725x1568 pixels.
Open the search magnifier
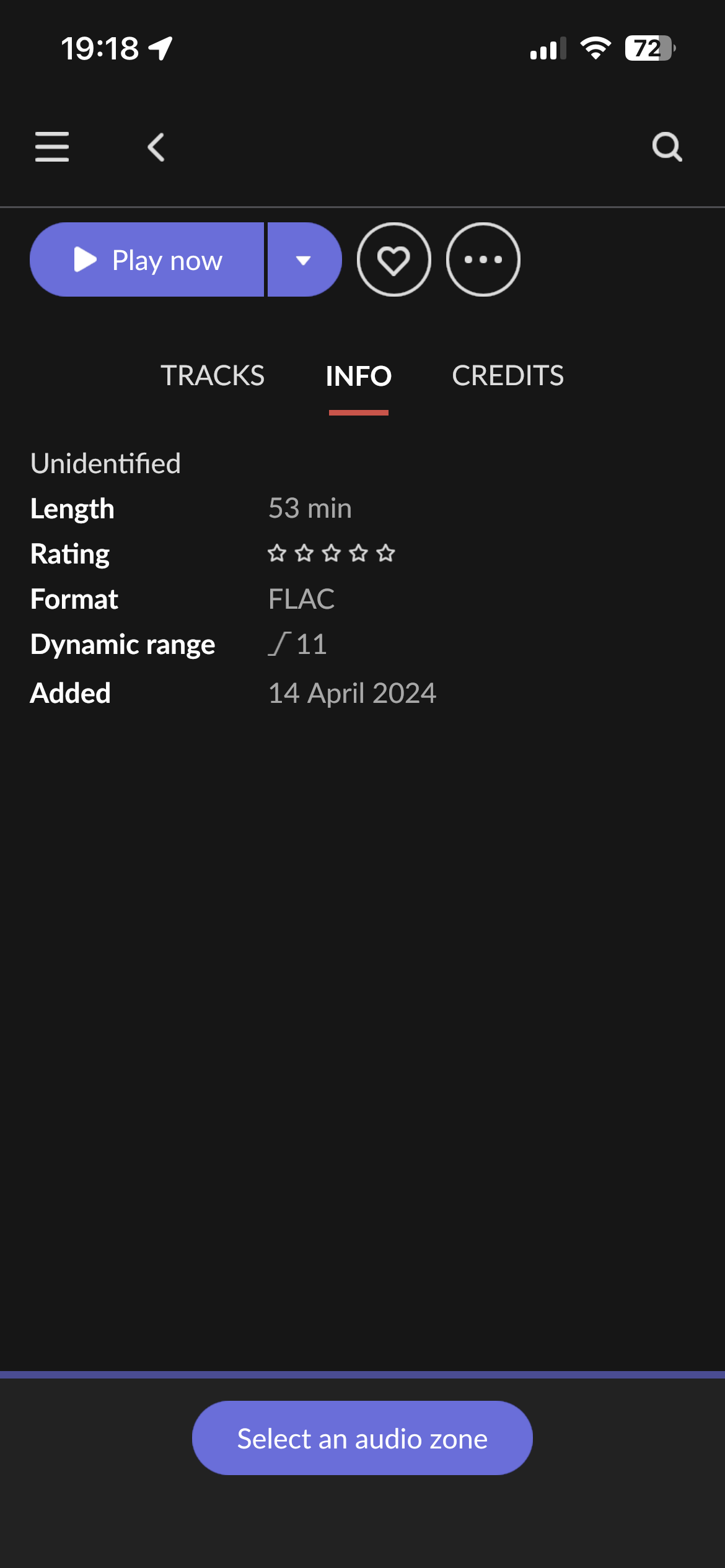pos(667,147)
